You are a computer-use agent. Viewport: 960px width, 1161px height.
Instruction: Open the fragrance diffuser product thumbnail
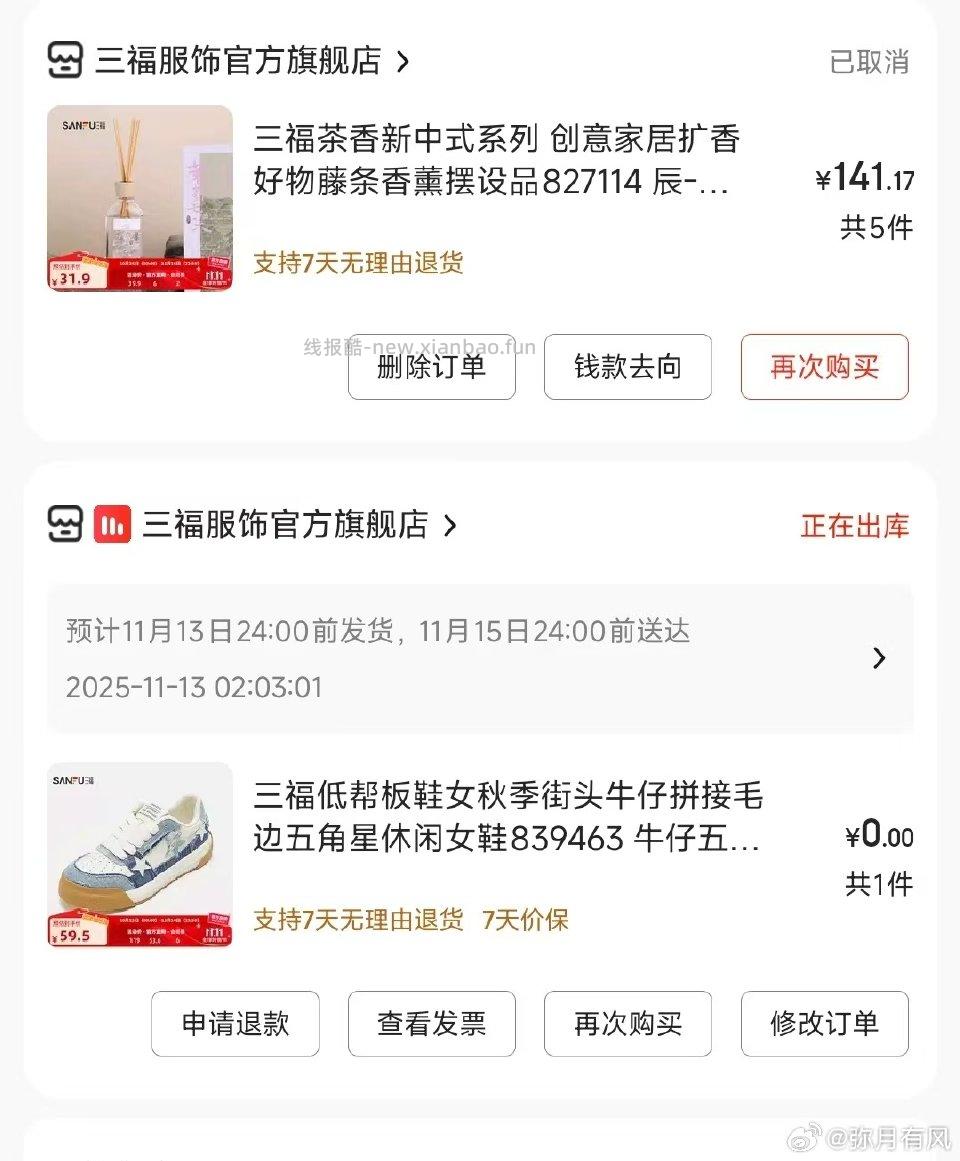[140, 197]
